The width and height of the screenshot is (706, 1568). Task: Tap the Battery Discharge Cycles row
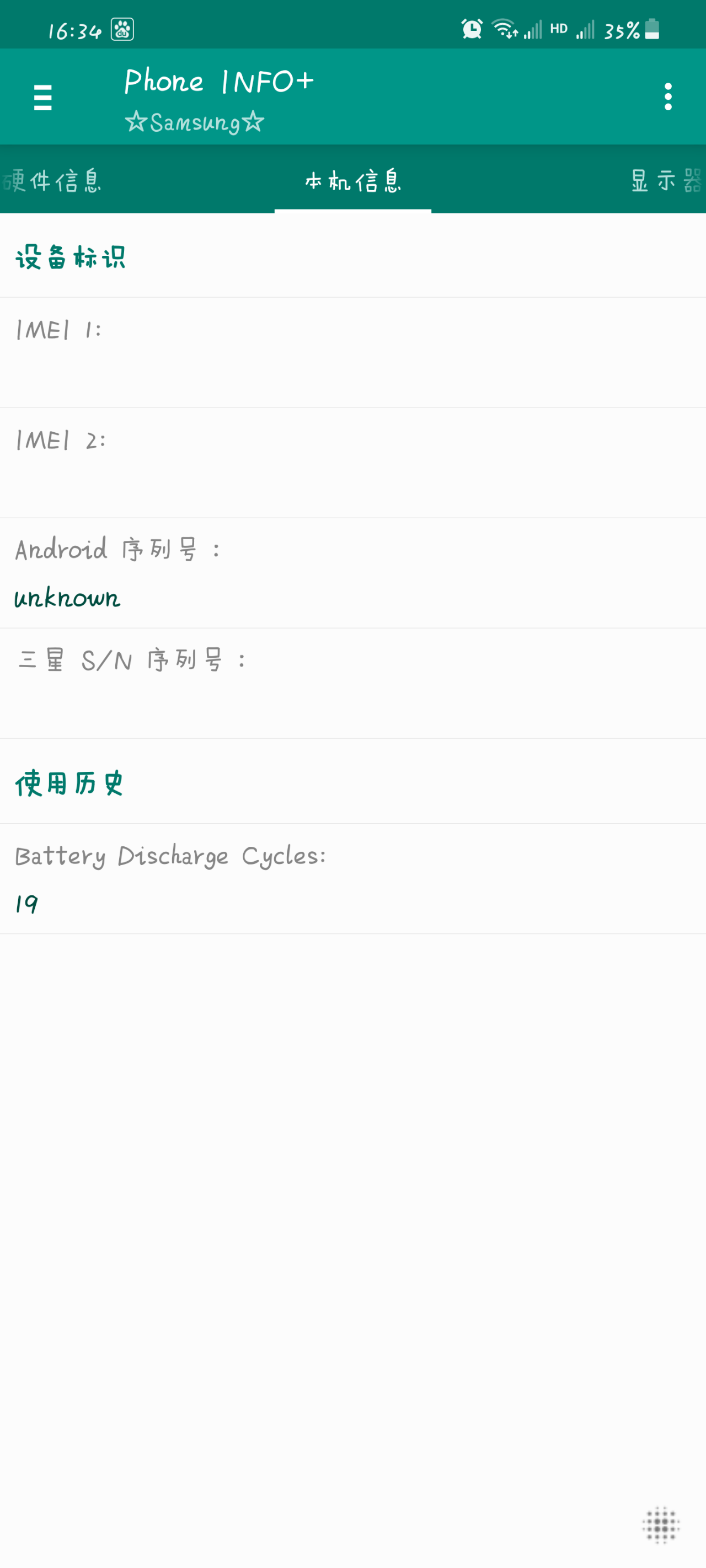tap(352, 878)
